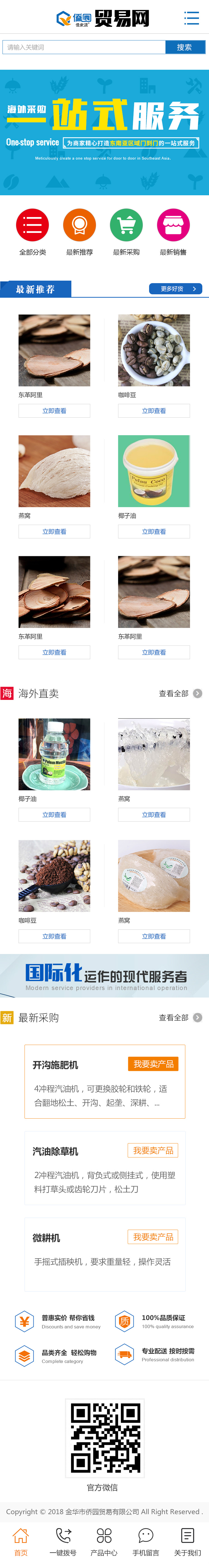See all in 海外直卖
This screenshot has height=1568, width=209.
[180, 693]
